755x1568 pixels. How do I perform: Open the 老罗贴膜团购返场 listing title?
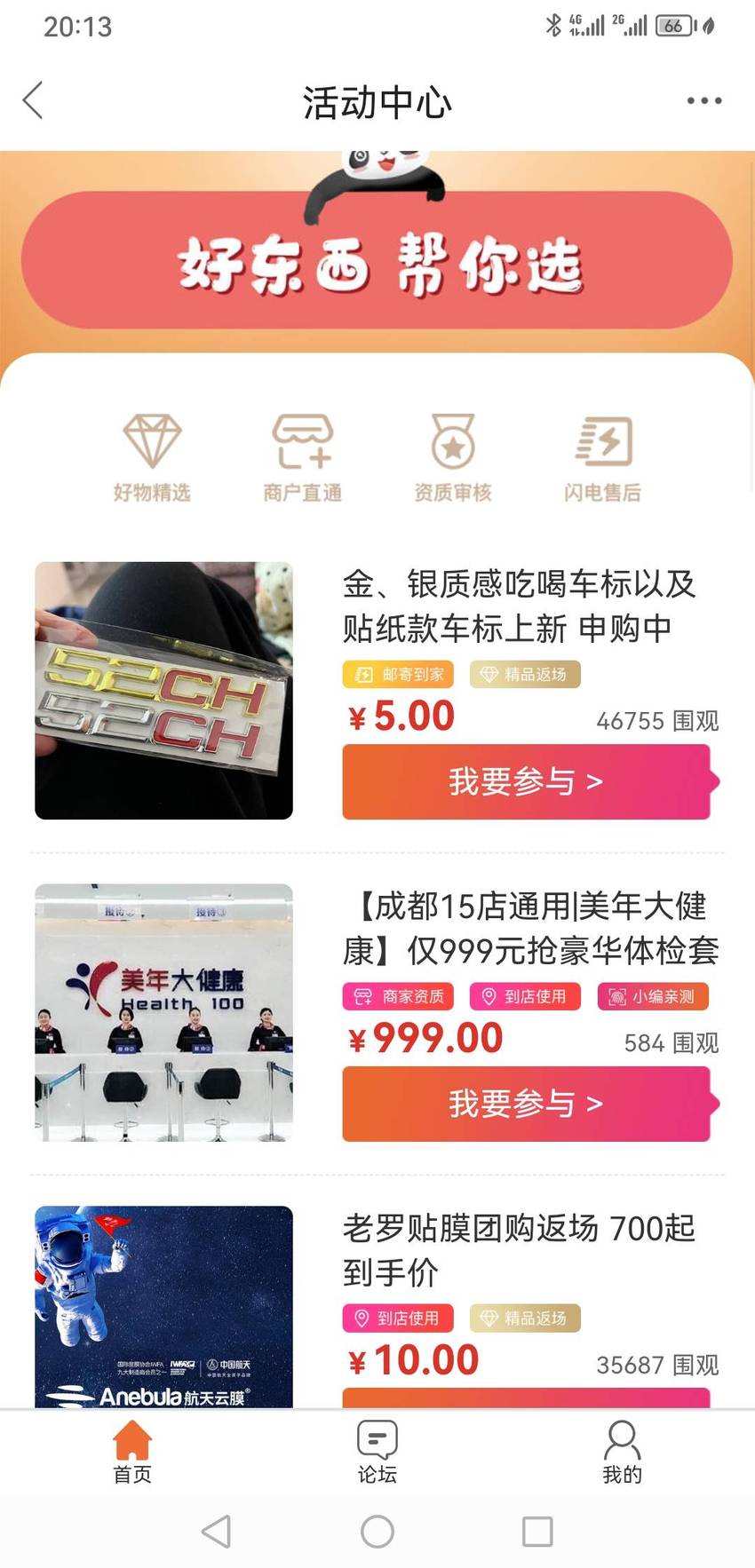point(520,1250)
